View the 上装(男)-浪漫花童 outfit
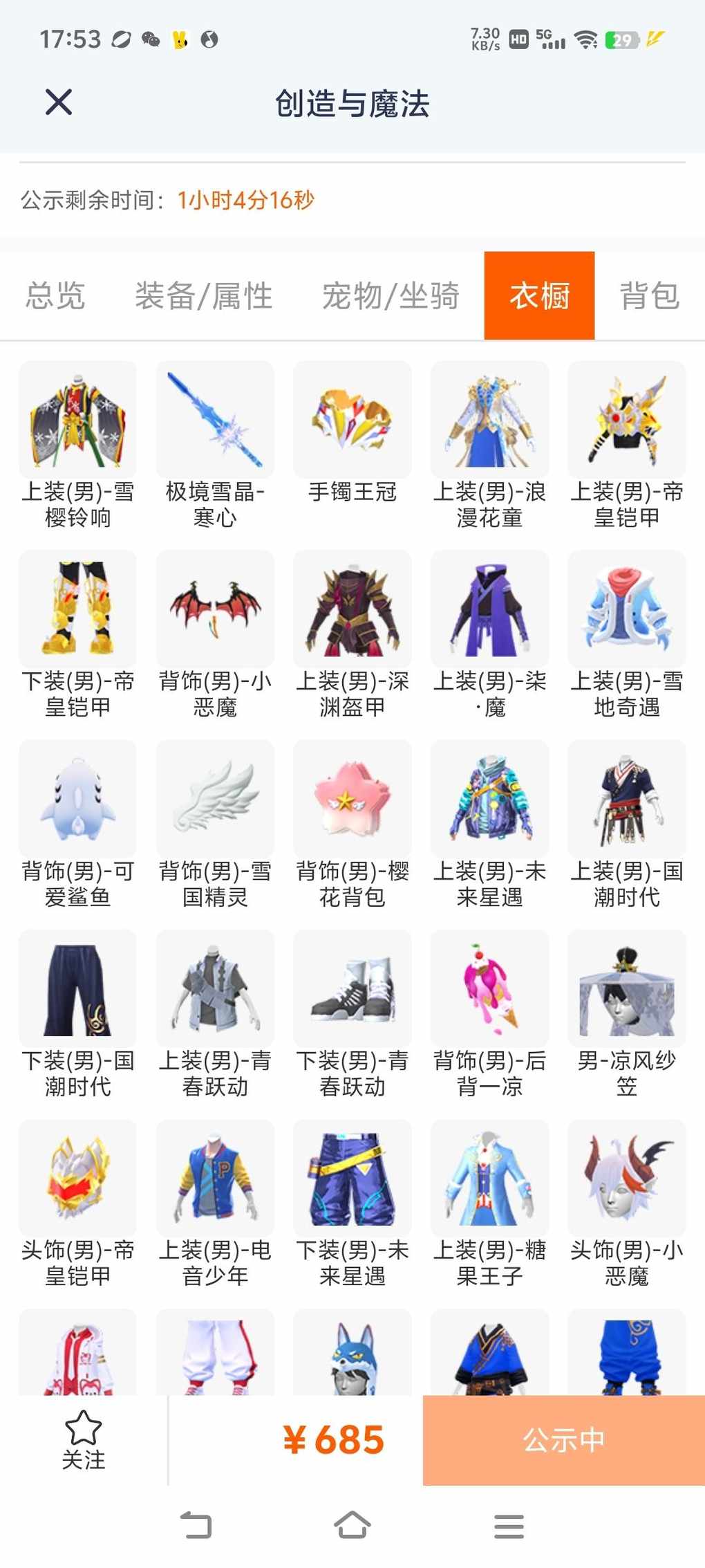 [489, 445]
